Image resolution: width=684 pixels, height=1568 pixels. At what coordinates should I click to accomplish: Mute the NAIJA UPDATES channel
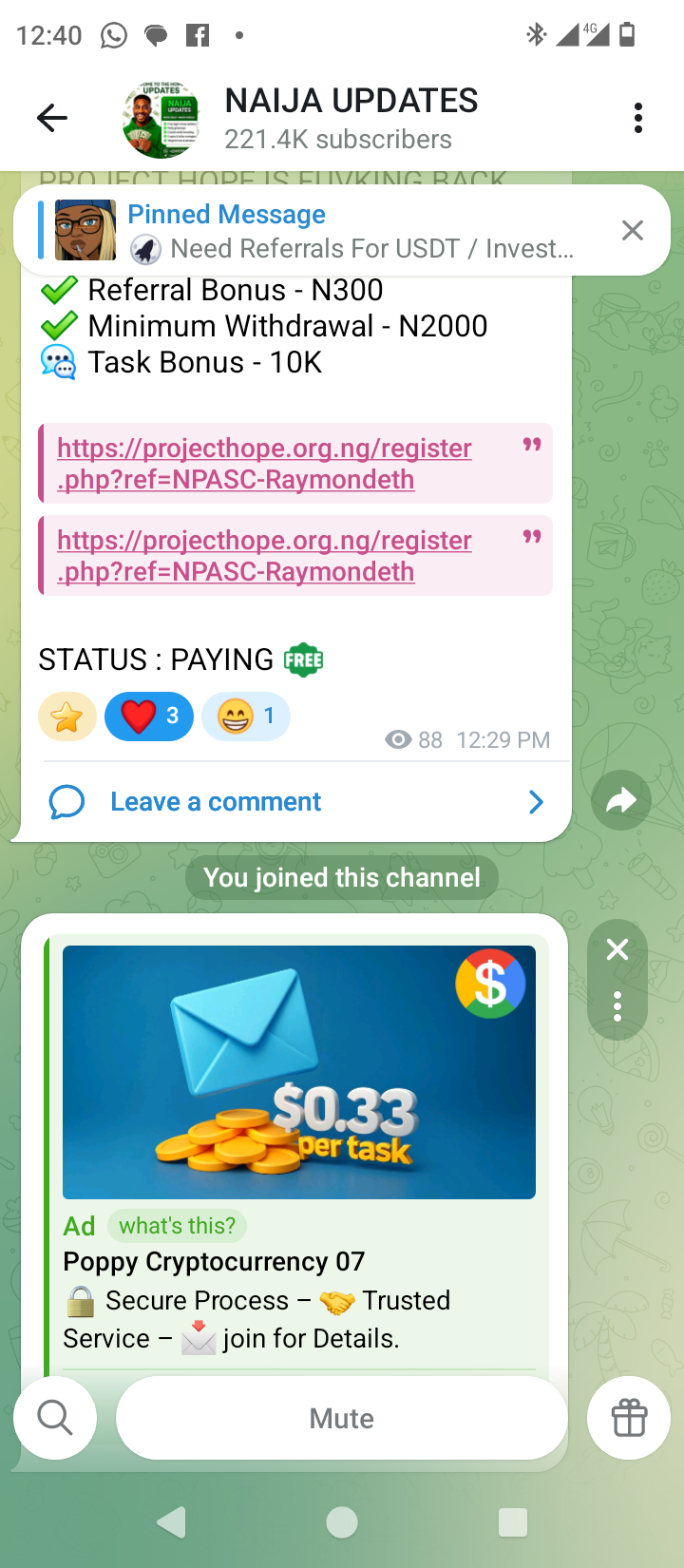(342, 1418)
